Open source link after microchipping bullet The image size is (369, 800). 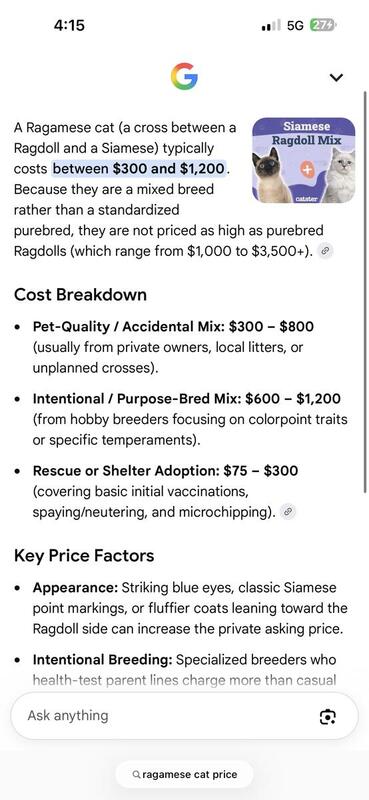pyautogui.click(x=288, y=512)
